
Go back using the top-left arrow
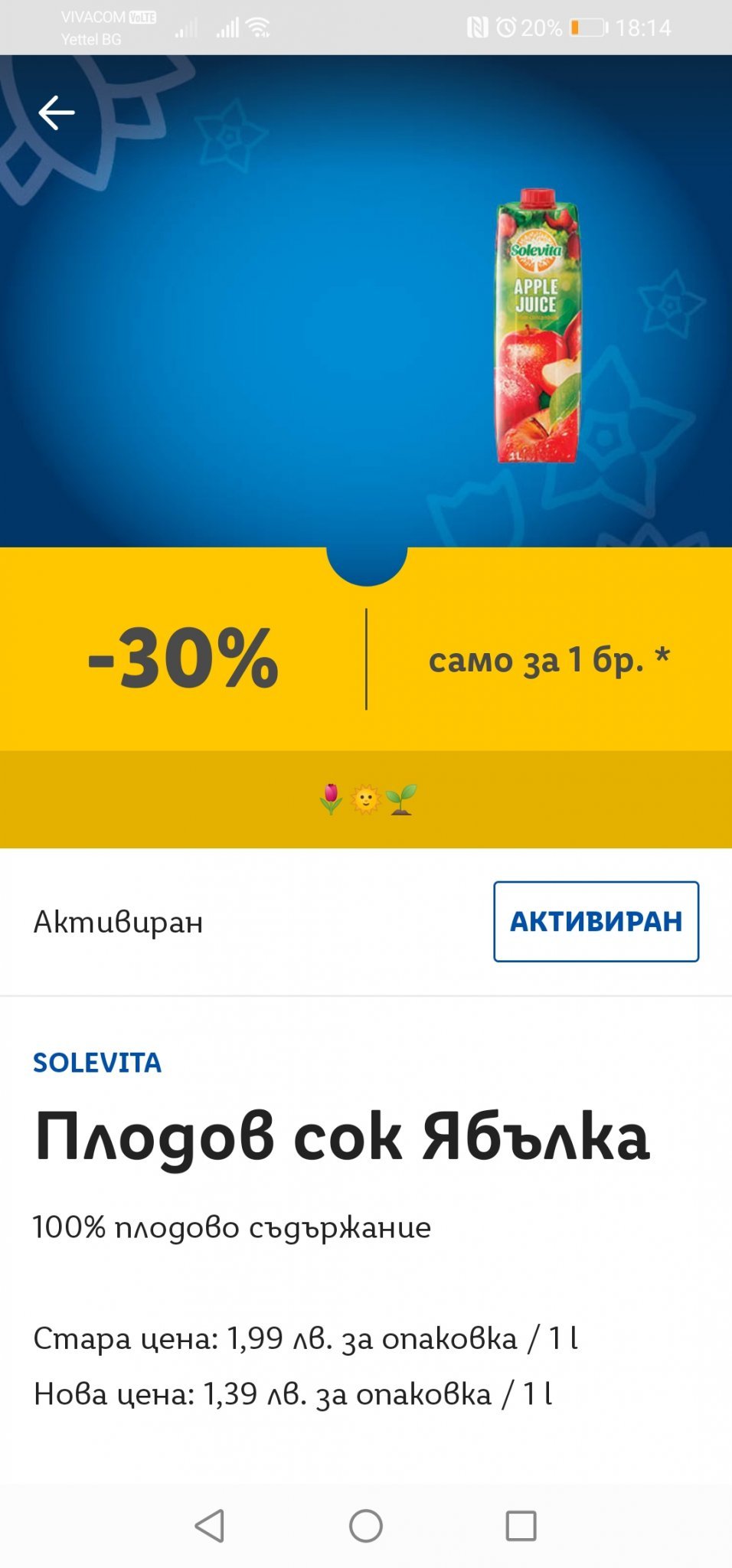click(57, 113)
